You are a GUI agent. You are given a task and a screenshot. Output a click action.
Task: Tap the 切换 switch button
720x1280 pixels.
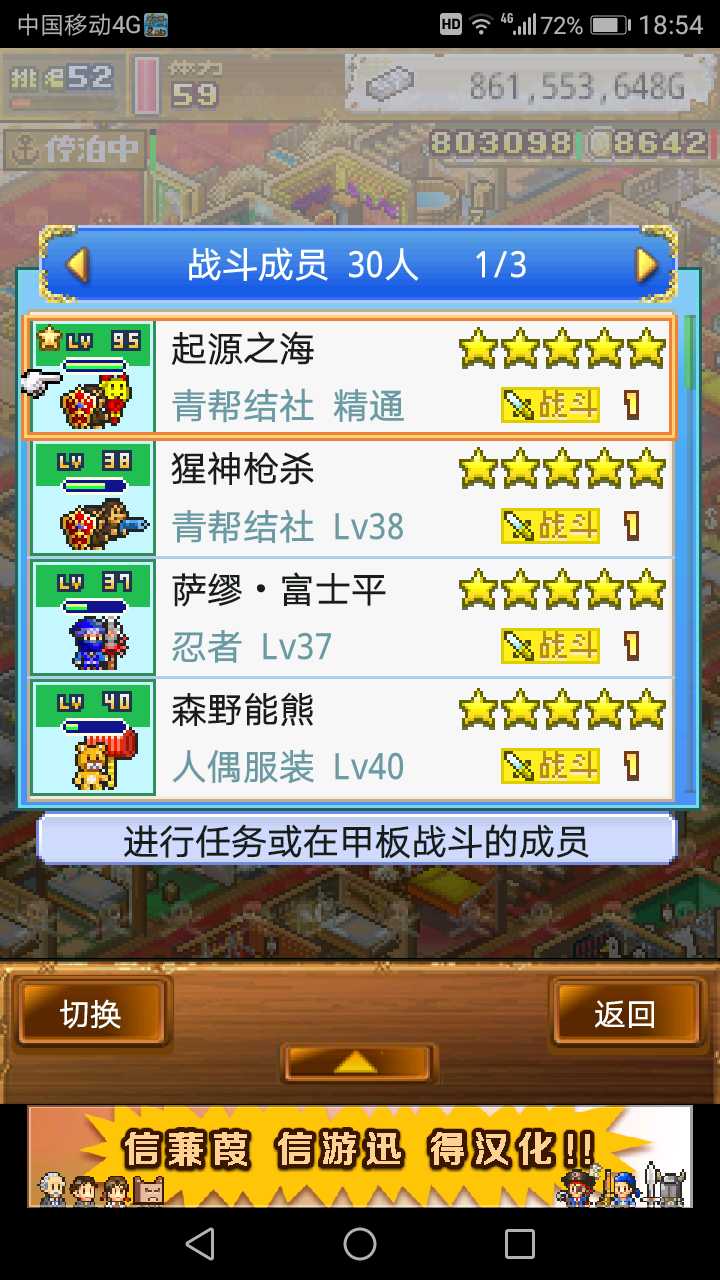90,1014
